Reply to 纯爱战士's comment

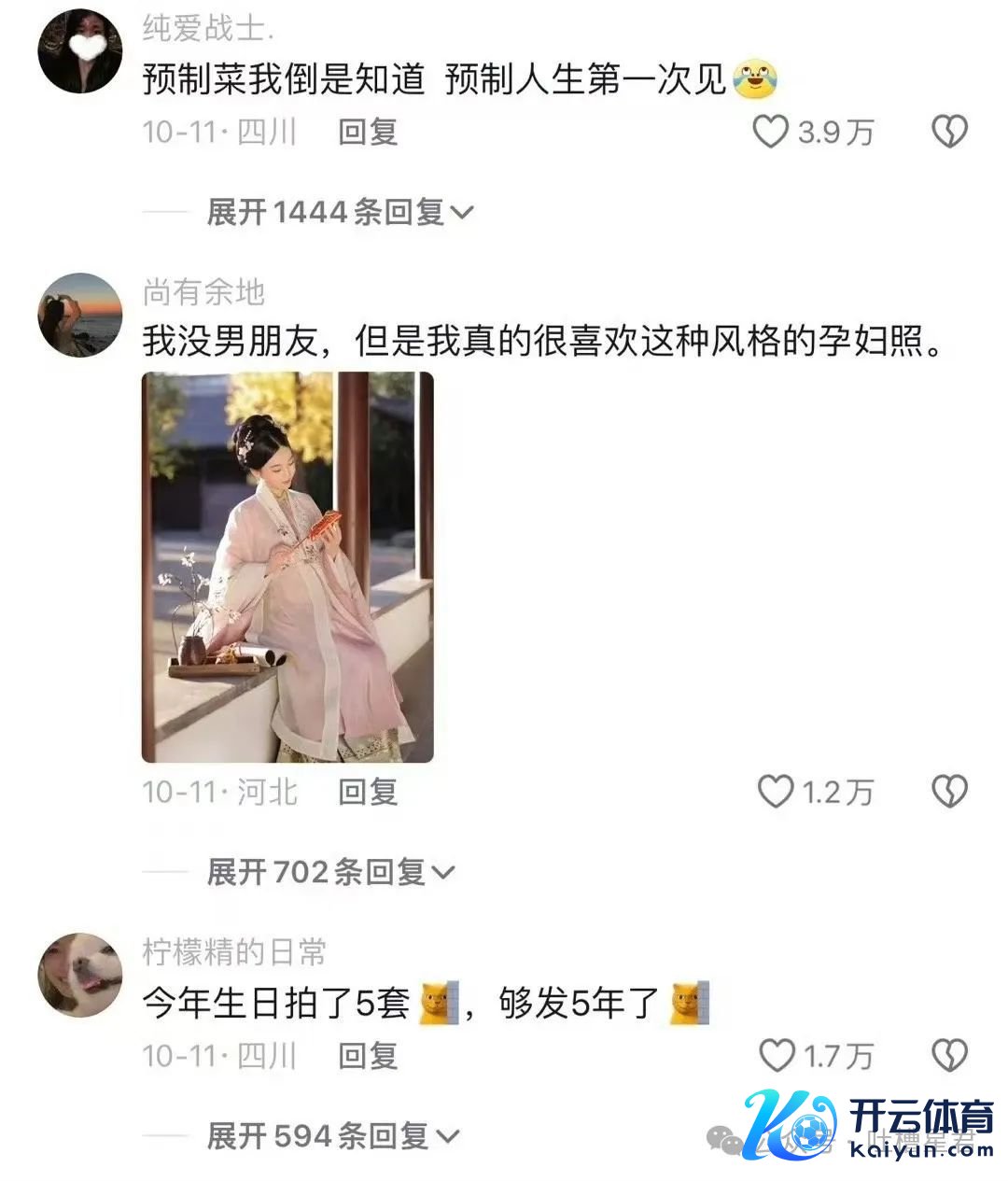click(368, 132)
